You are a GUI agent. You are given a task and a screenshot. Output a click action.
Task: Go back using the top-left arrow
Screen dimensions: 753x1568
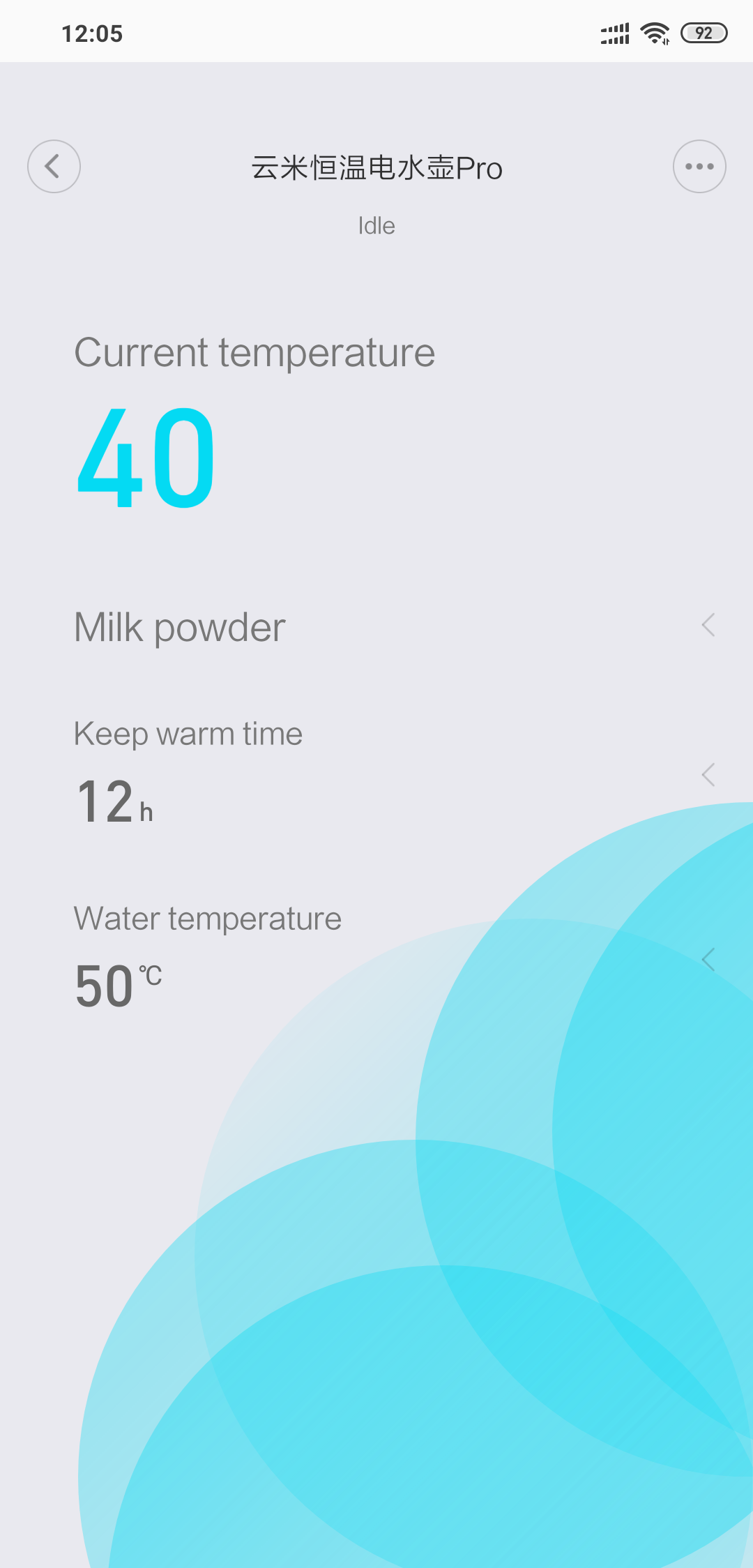tap(54, 166)
